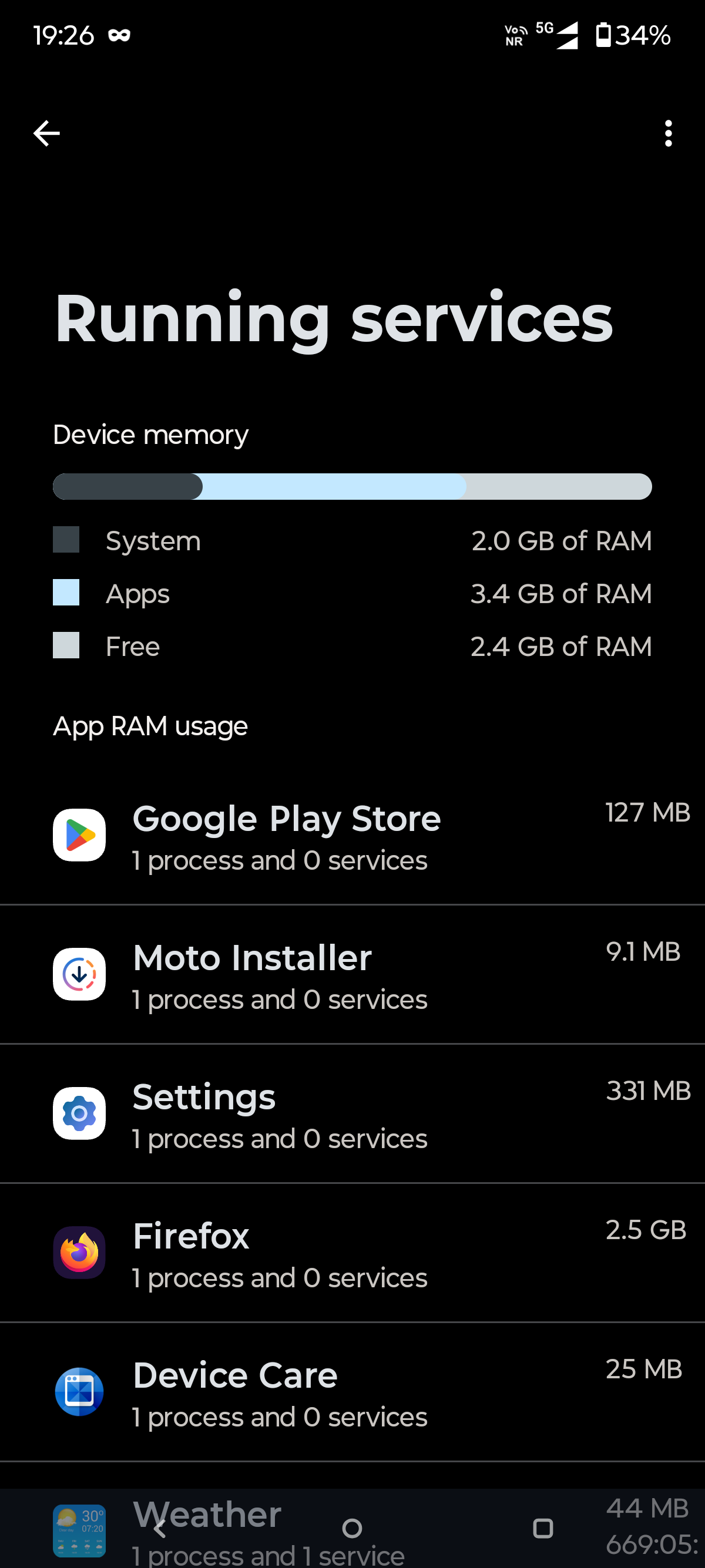The width and height of the screenshot is (705, 1568).
Task: Open recent apps from navigation bar
Action: click(x=542, y=1529)
